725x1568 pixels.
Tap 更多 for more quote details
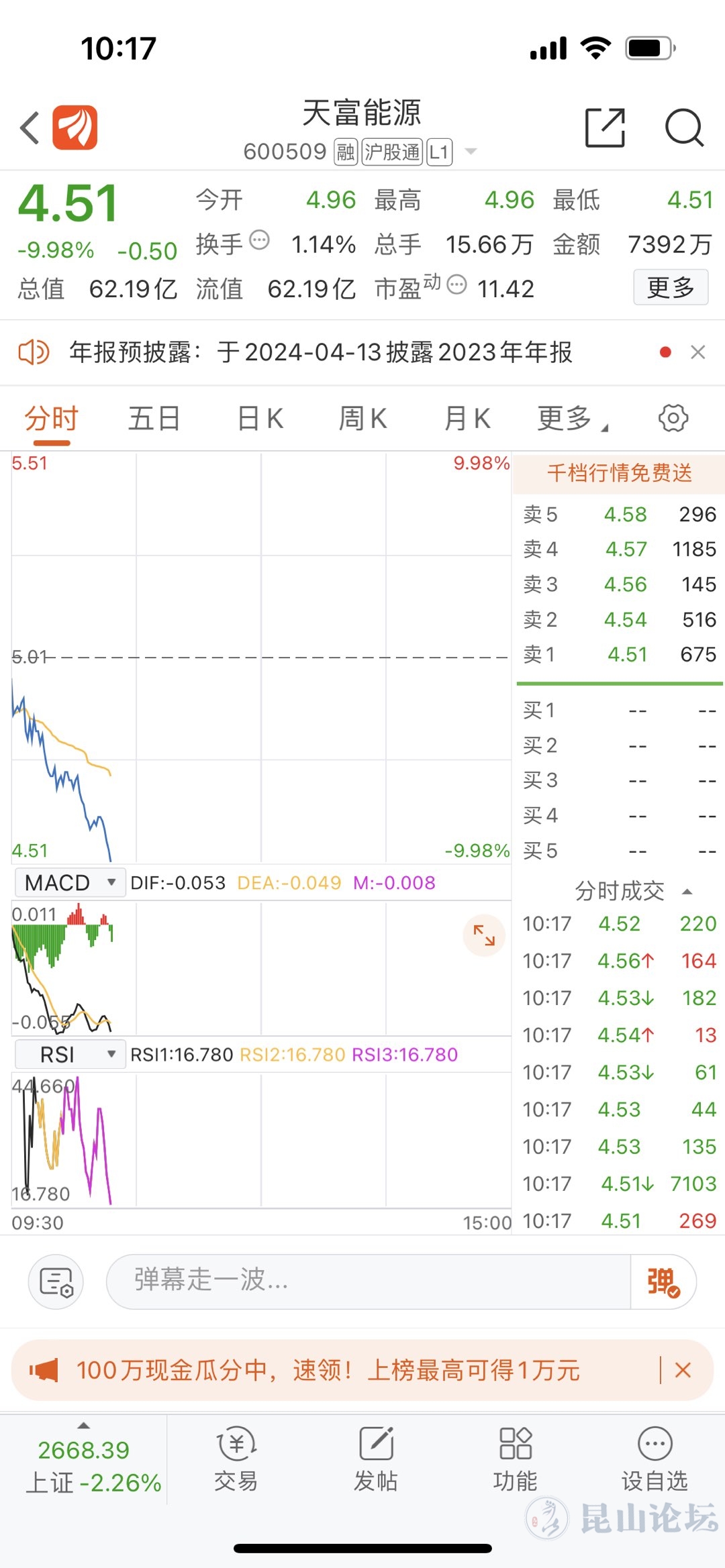click(670, 288)
